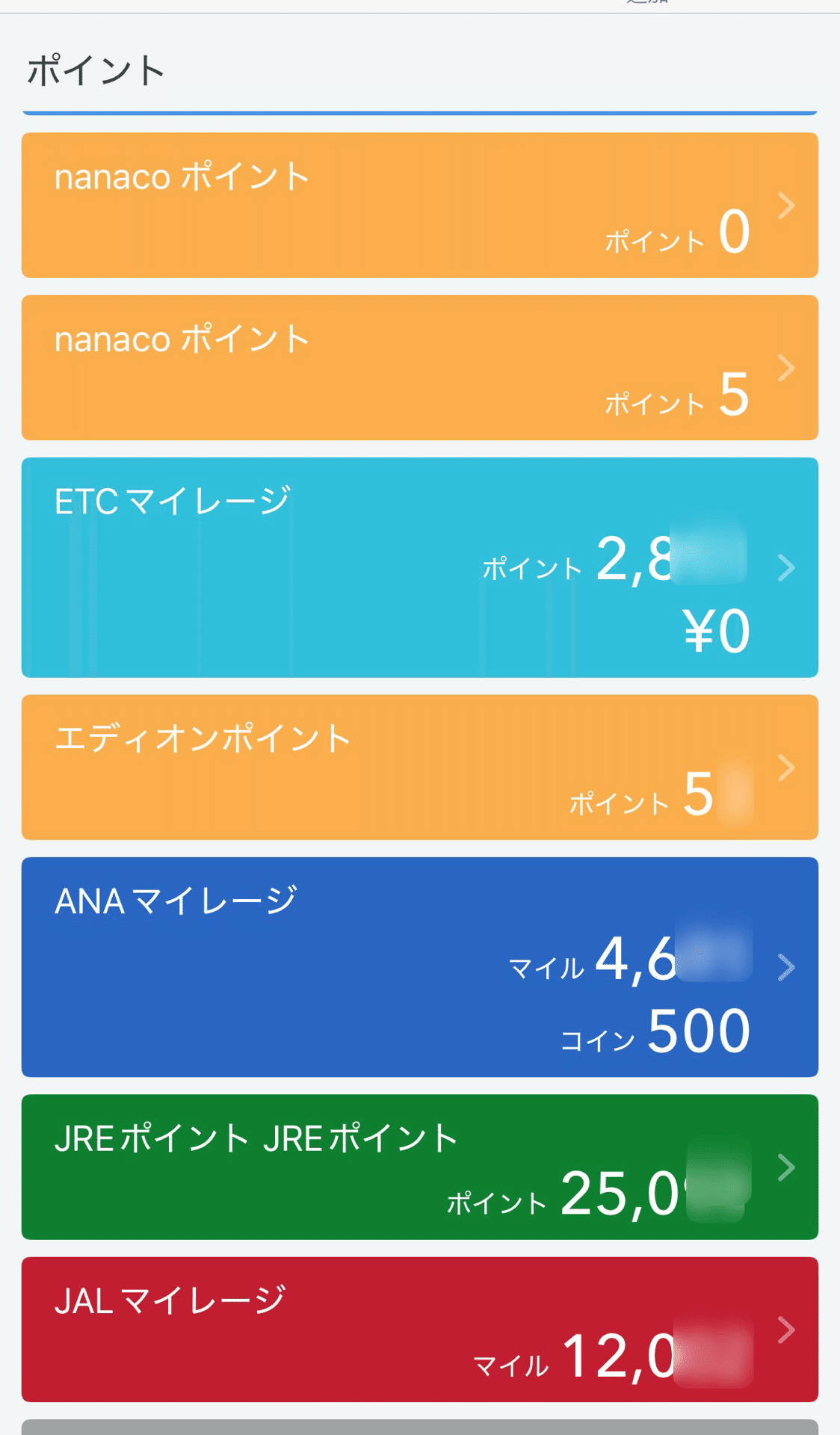Select the ポイント section header tab

pyautogui.click(x=97, y=71)
